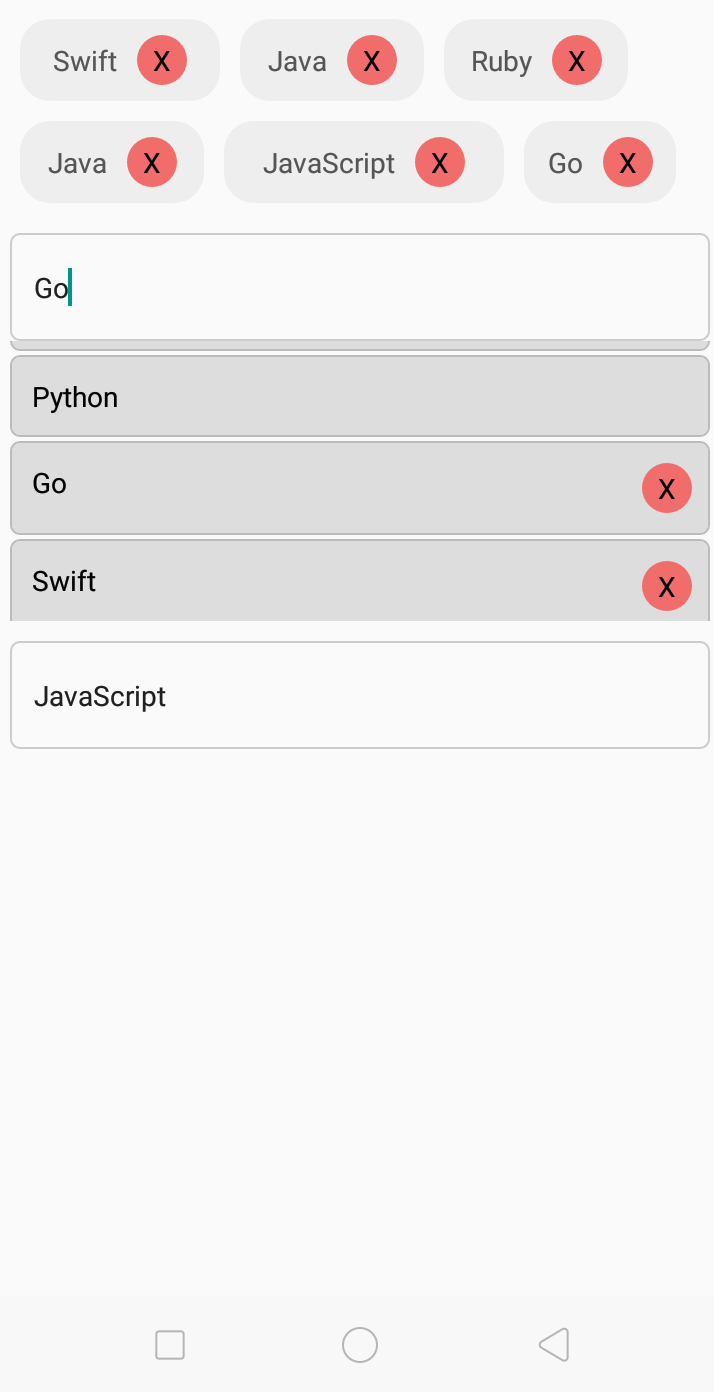
Task: Remove the Java chip between Swift and Ruby
Action: coord(372,61)
